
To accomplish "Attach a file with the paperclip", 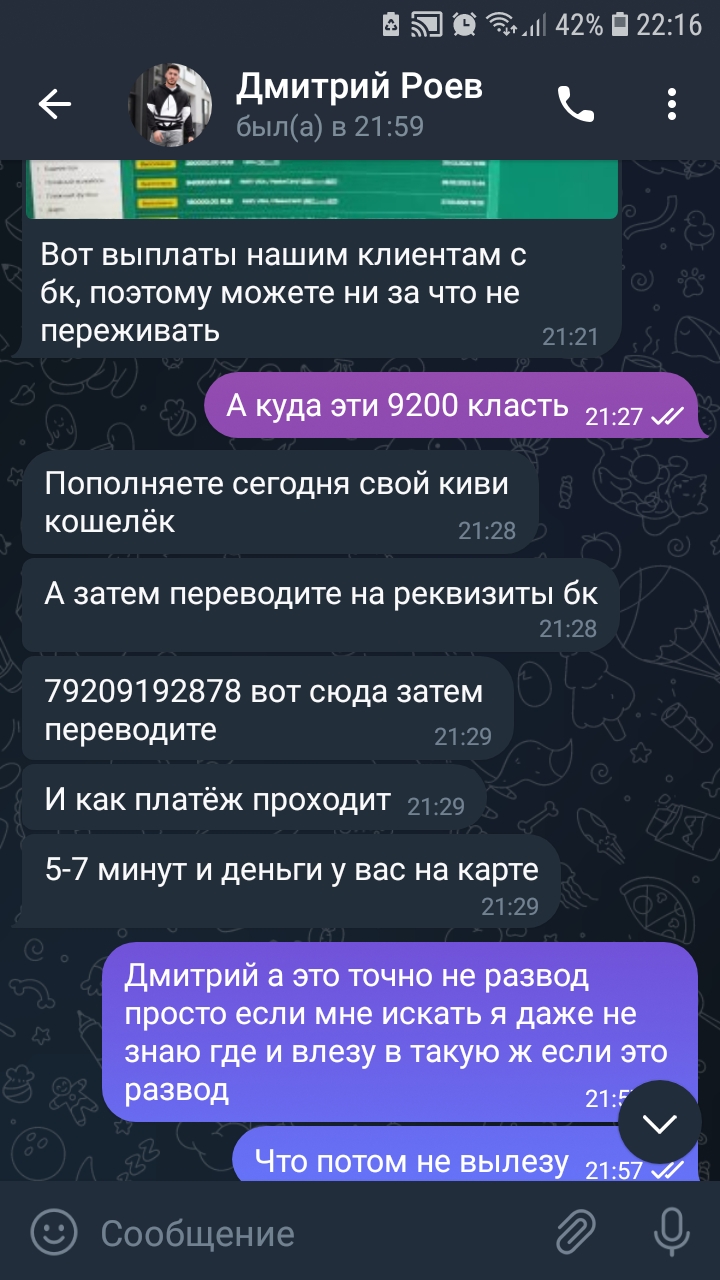I will click(576, 1233).
